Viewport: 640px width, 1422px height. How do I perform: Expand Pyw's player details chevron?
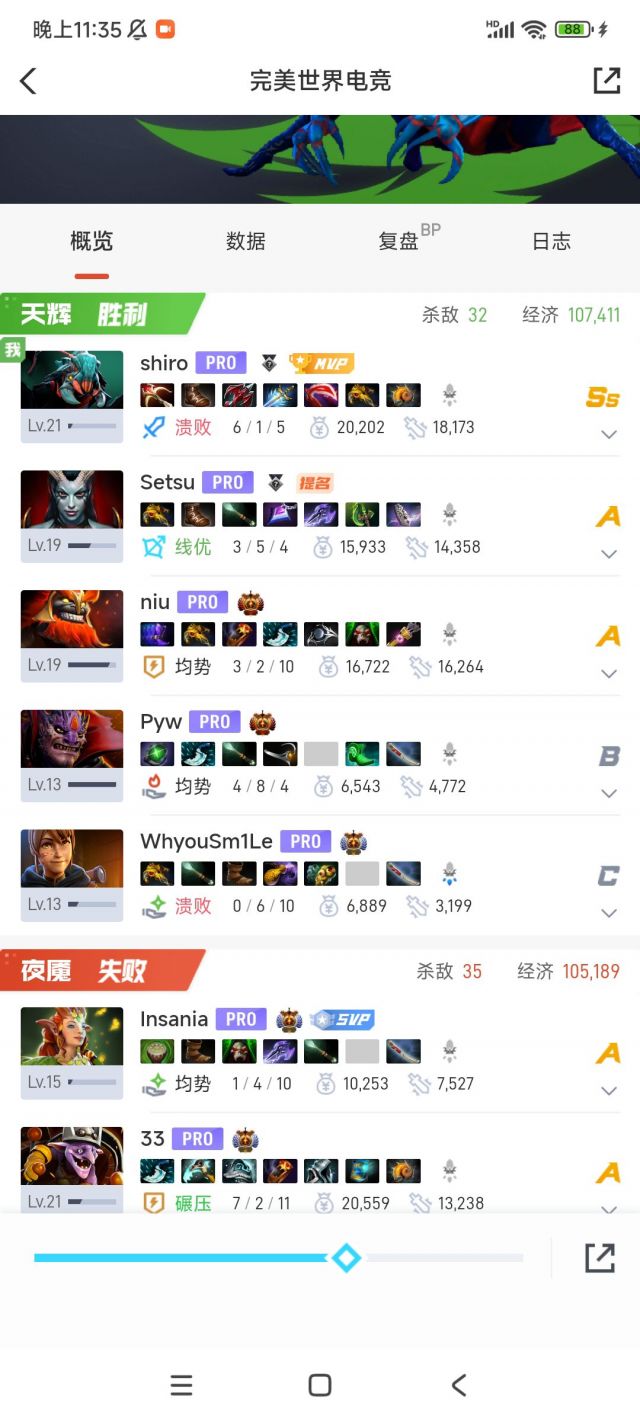(608, 793)
